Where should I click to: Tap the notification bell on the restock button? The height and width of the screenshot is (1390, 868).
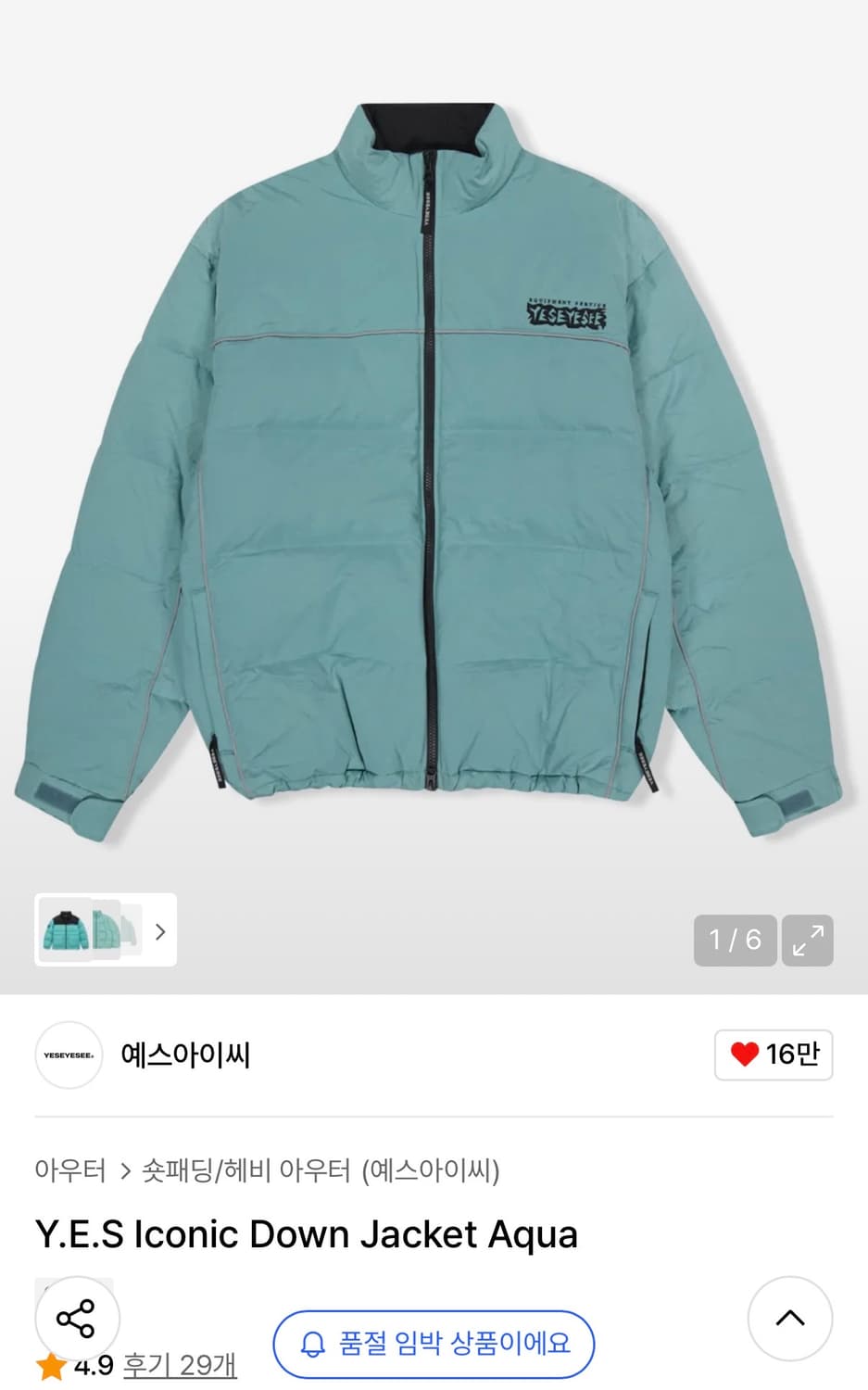point(314,1344)
